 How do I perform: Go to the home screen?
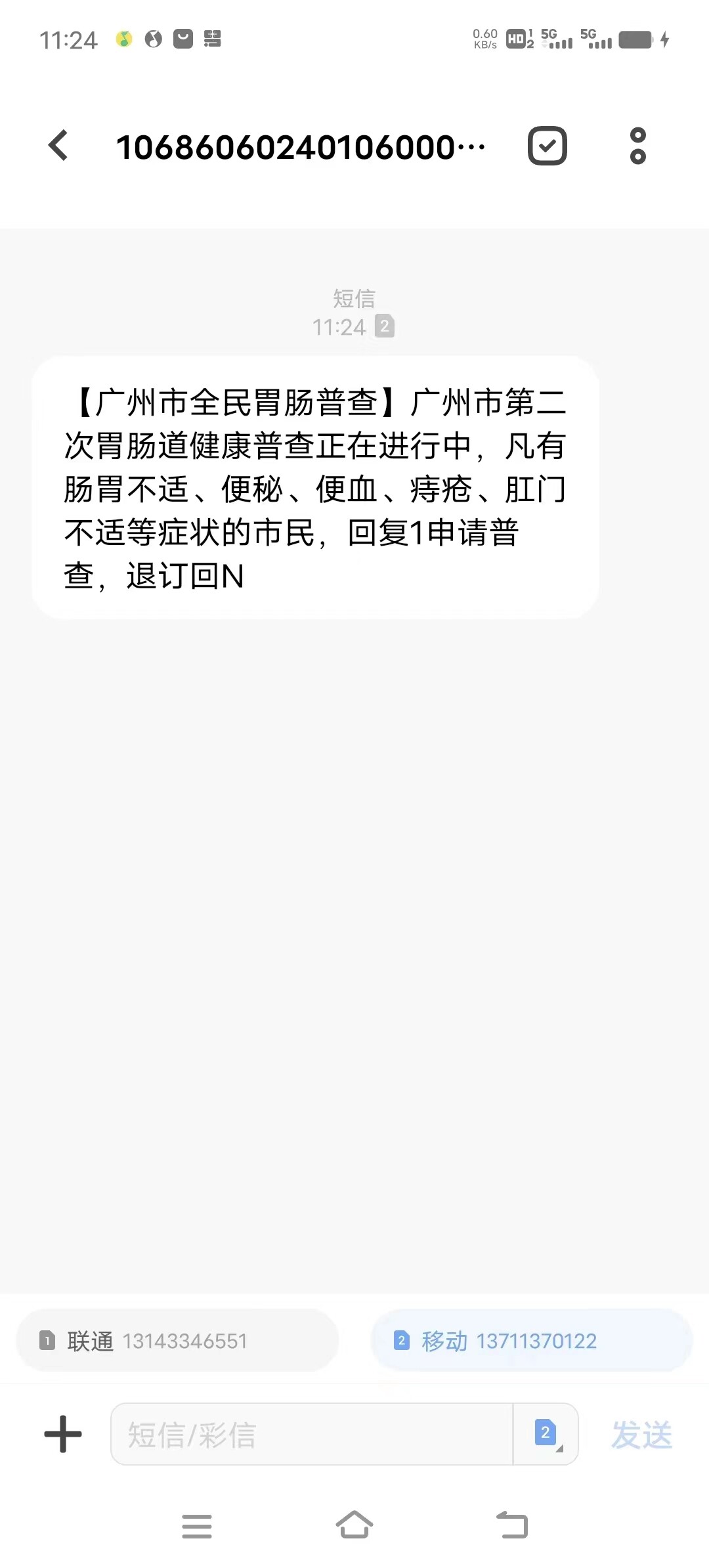[x=354, y=1525]
